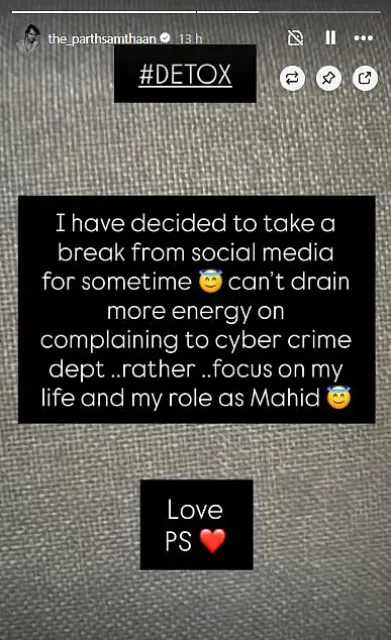Tap the crossed-out sound icon

click(295, 38)
